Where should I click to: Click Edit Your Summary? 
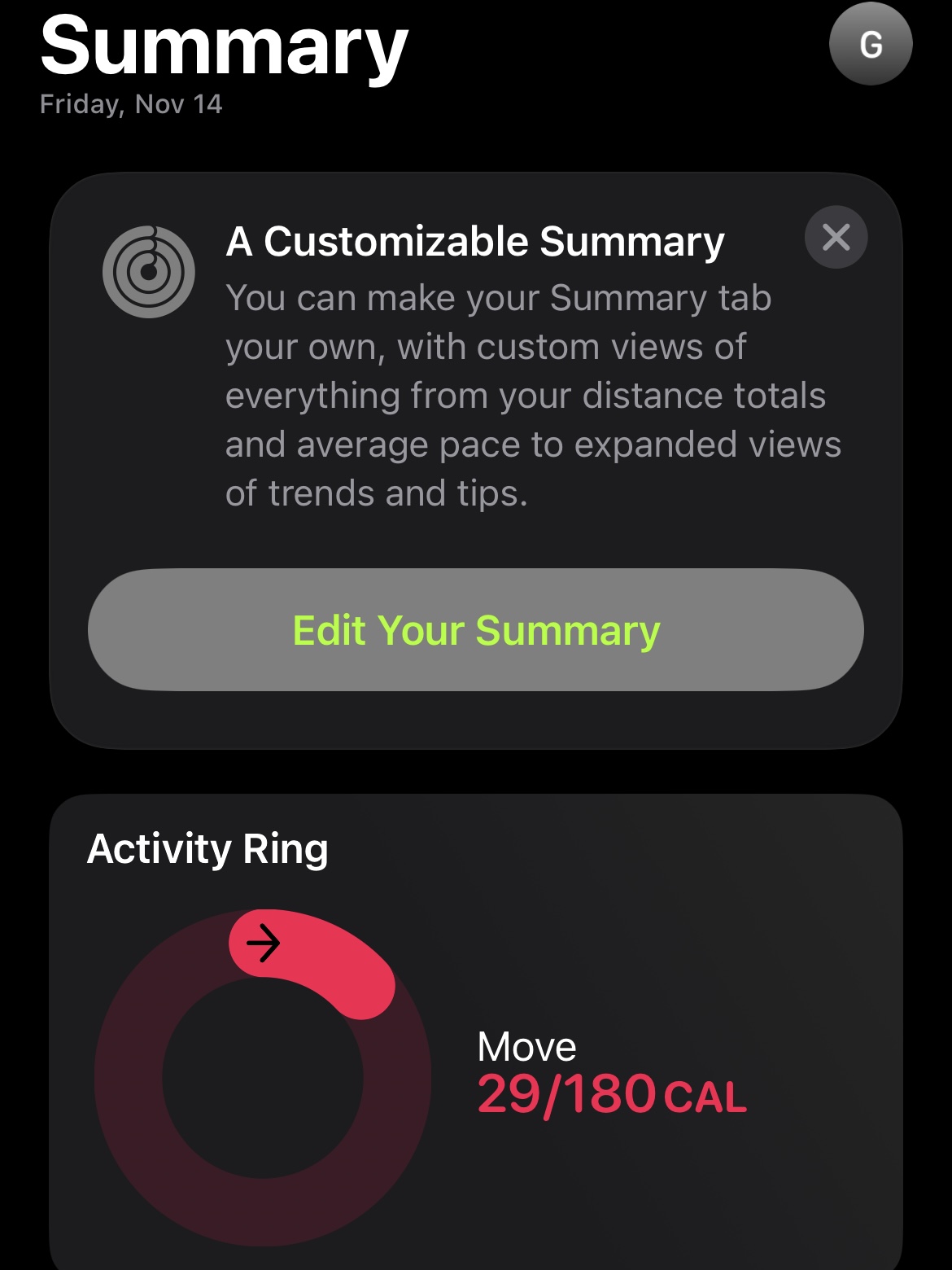click(476, 630)
